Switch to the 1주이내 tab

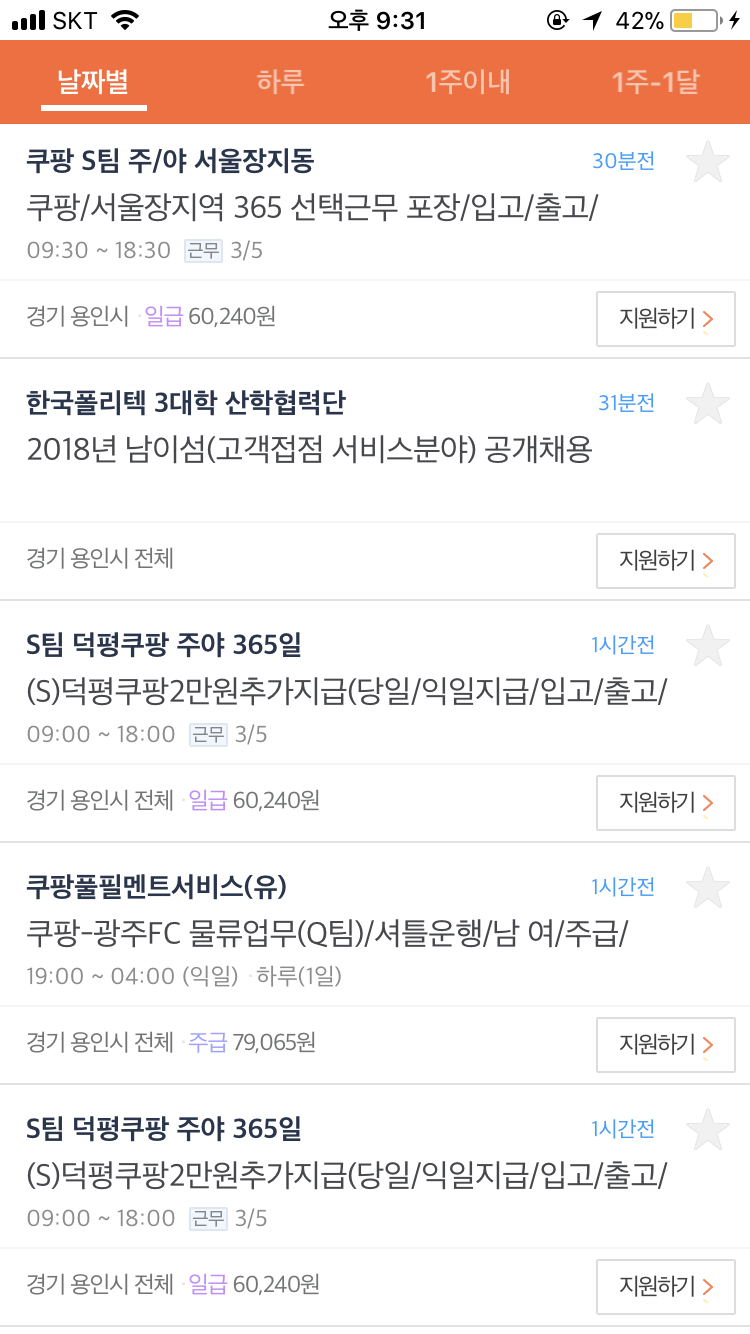tap(468, 82)
